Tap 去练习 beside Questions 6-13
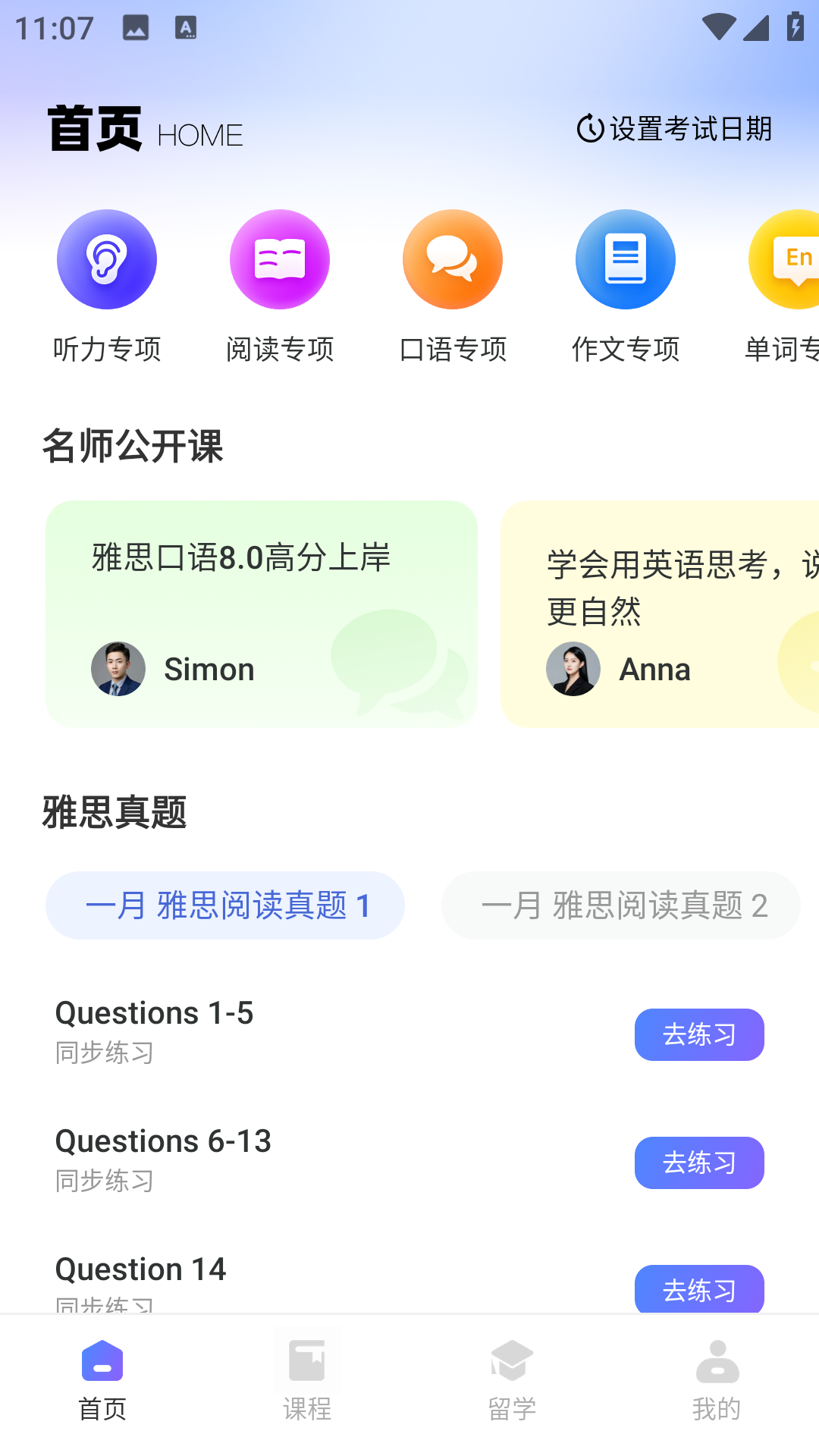This screenshot has height=1456, width=819. [x=698, y=1163]
